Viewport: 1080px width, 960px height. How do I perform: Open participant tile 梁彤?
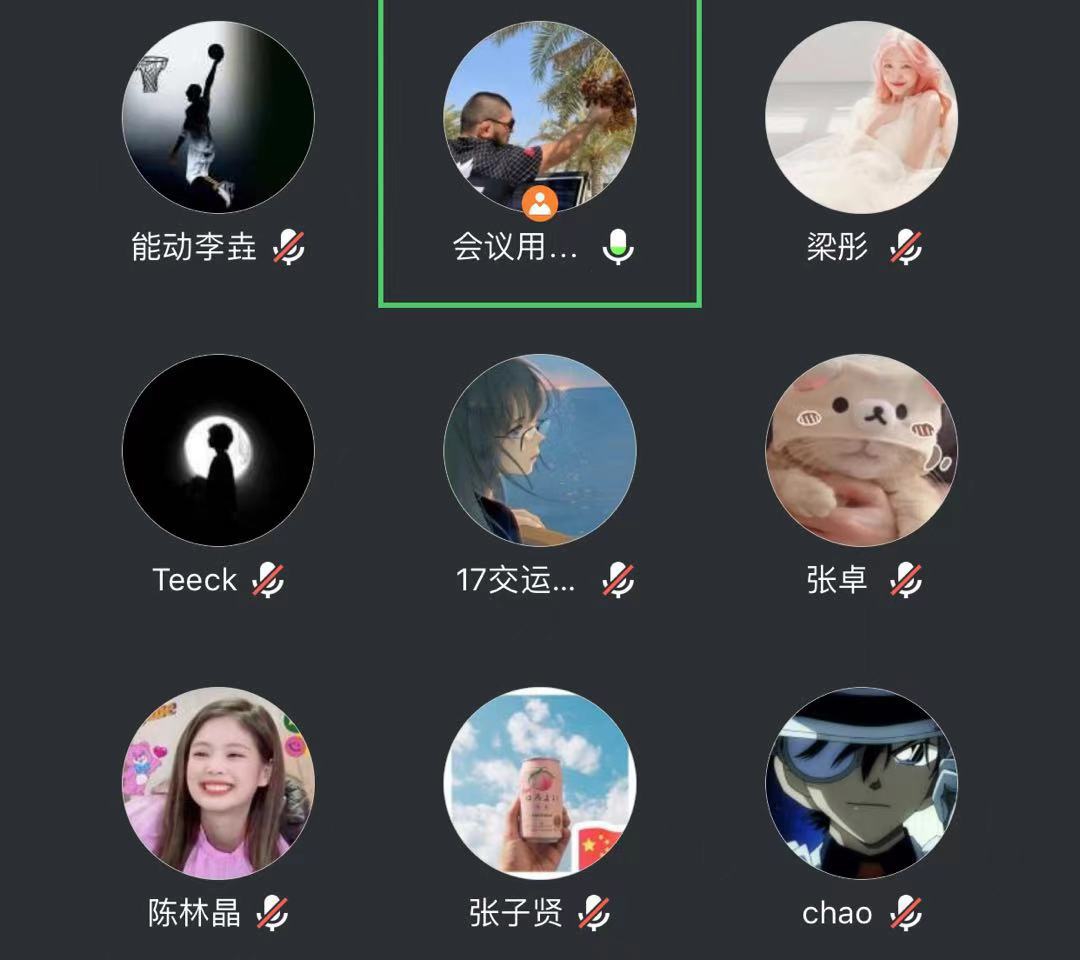[861, 117]
